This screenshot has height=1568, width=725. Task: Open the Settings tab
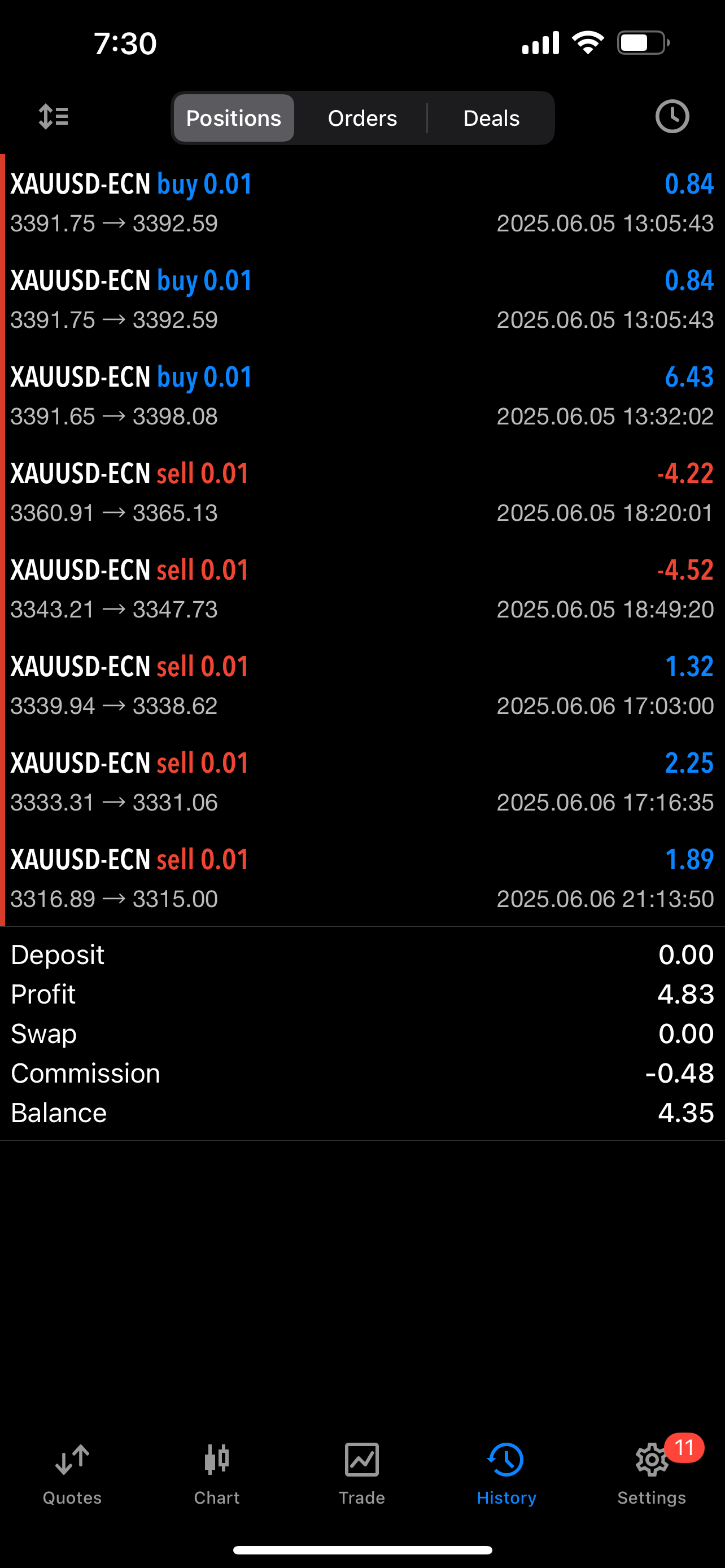[x=652, y=1473]
